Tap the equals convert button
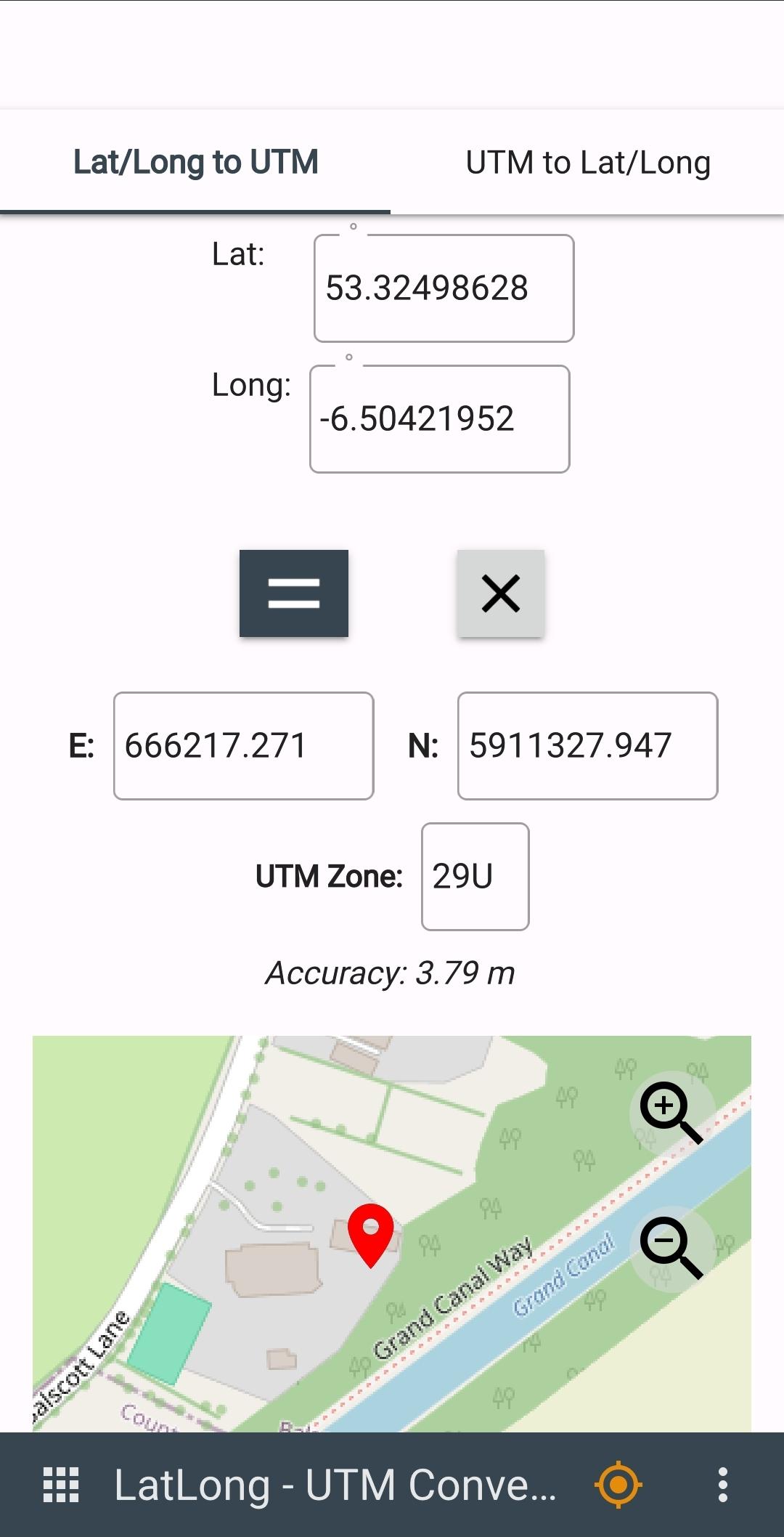Image resolution: width=784 pixels, height=1537 pixels. point(294,593)
